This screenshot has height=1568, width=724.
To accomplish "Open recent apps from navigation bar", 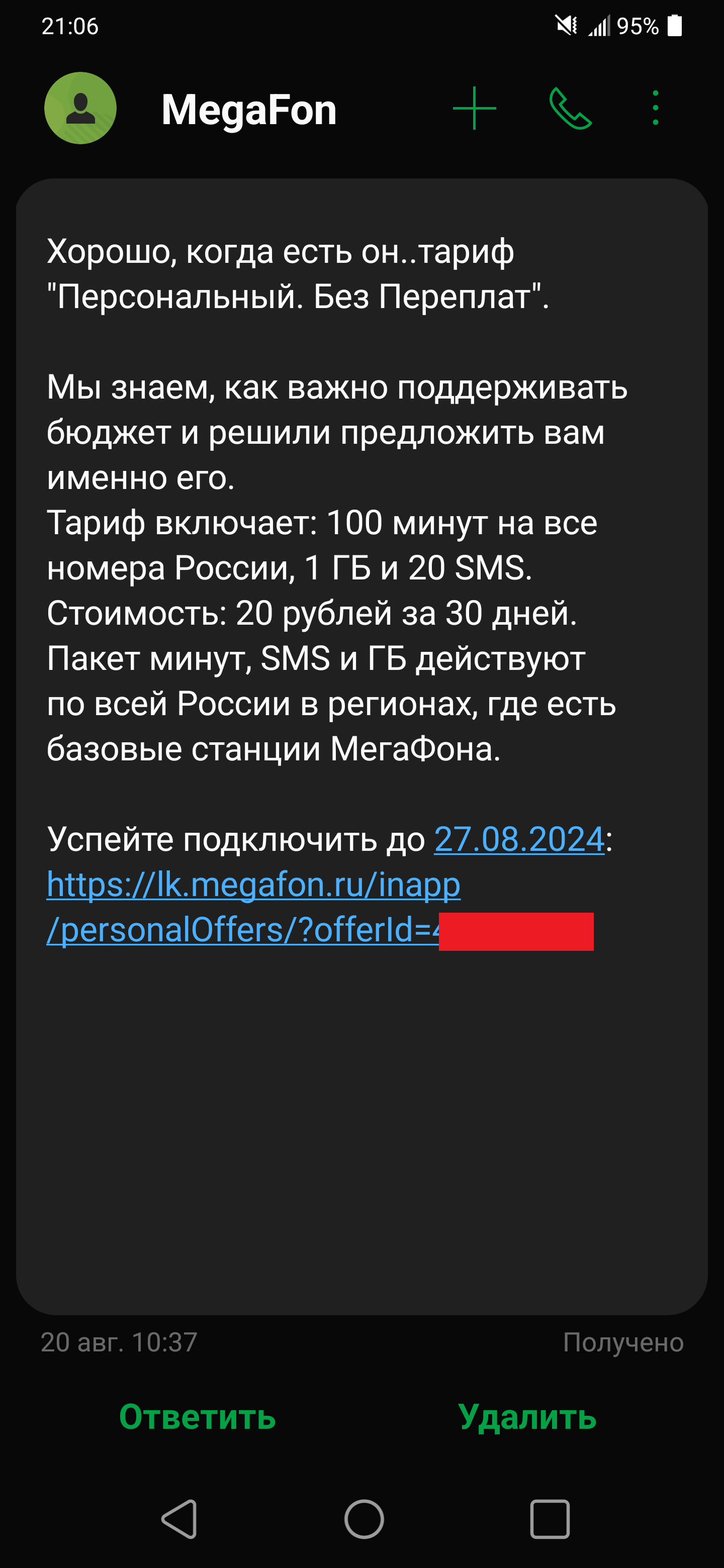I will [x=550, y=1519].
